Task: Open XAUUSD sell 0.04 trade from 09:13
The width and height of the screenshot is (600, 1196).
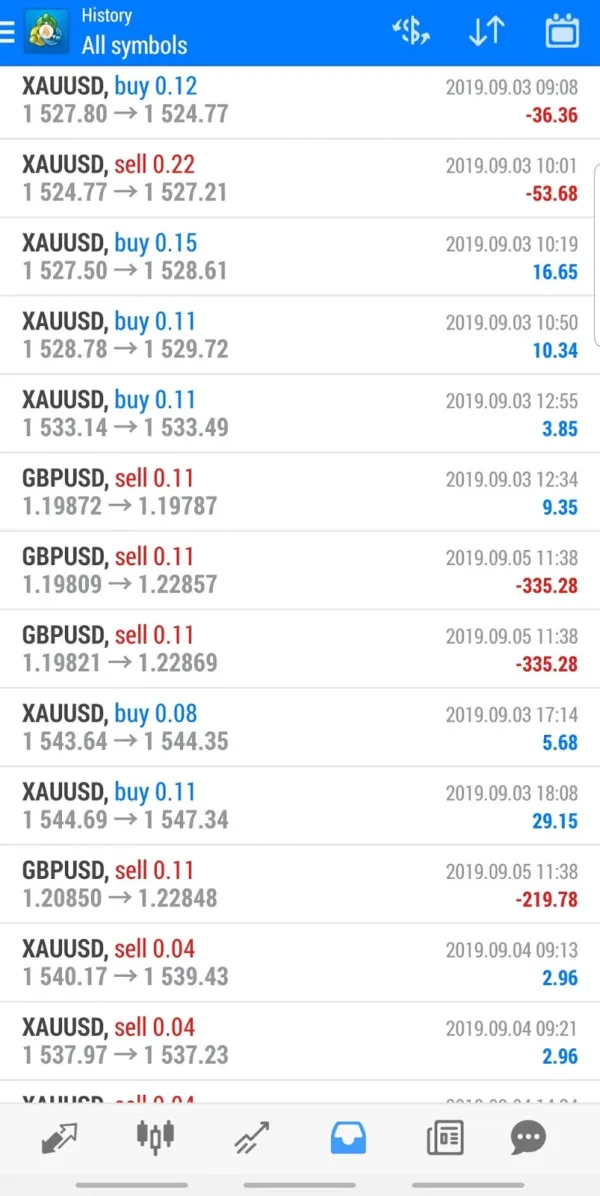Action: [x=300, y=962]
